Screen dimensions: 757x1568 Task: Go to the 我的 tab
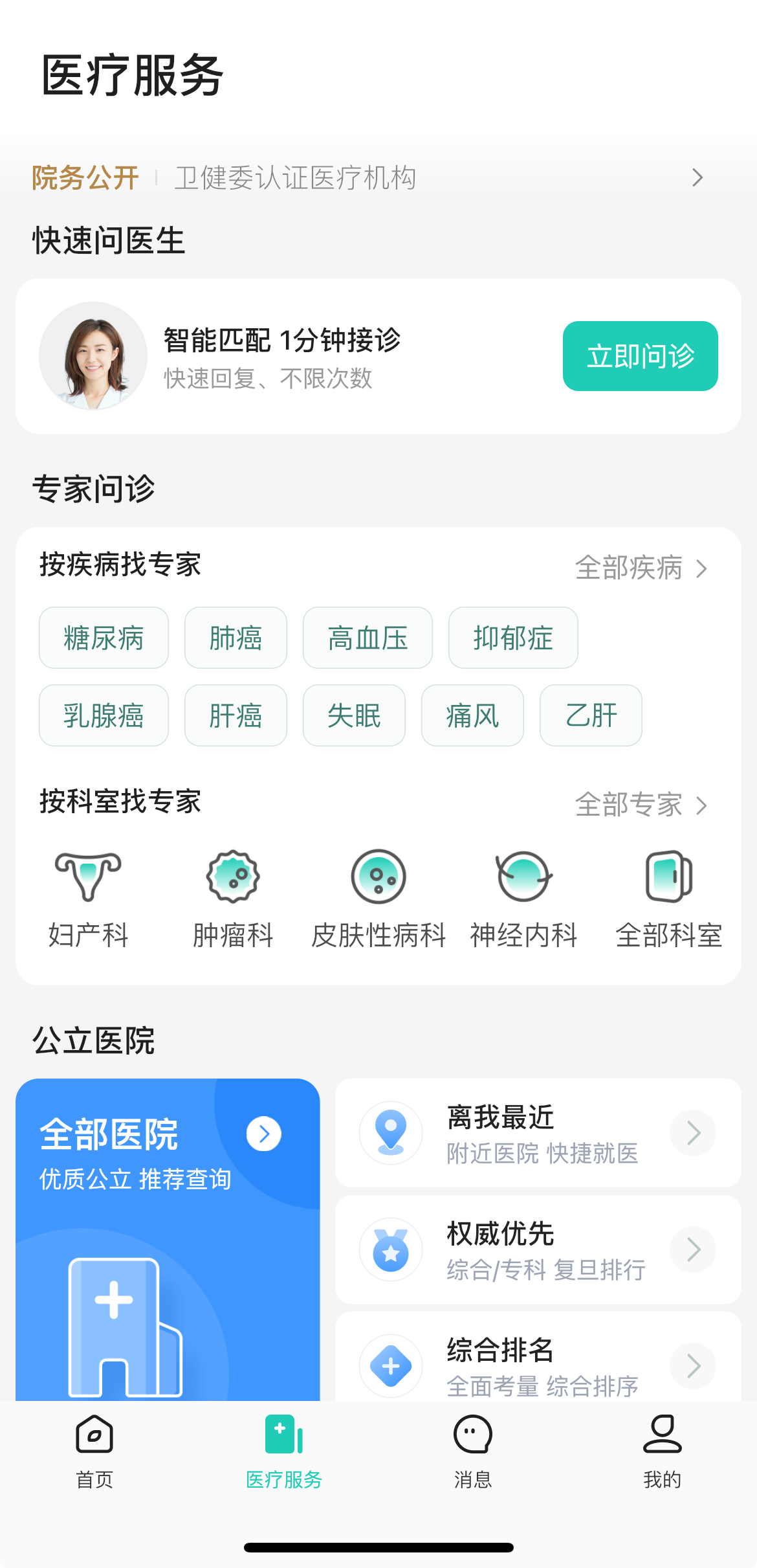[x=662, y=1451]
